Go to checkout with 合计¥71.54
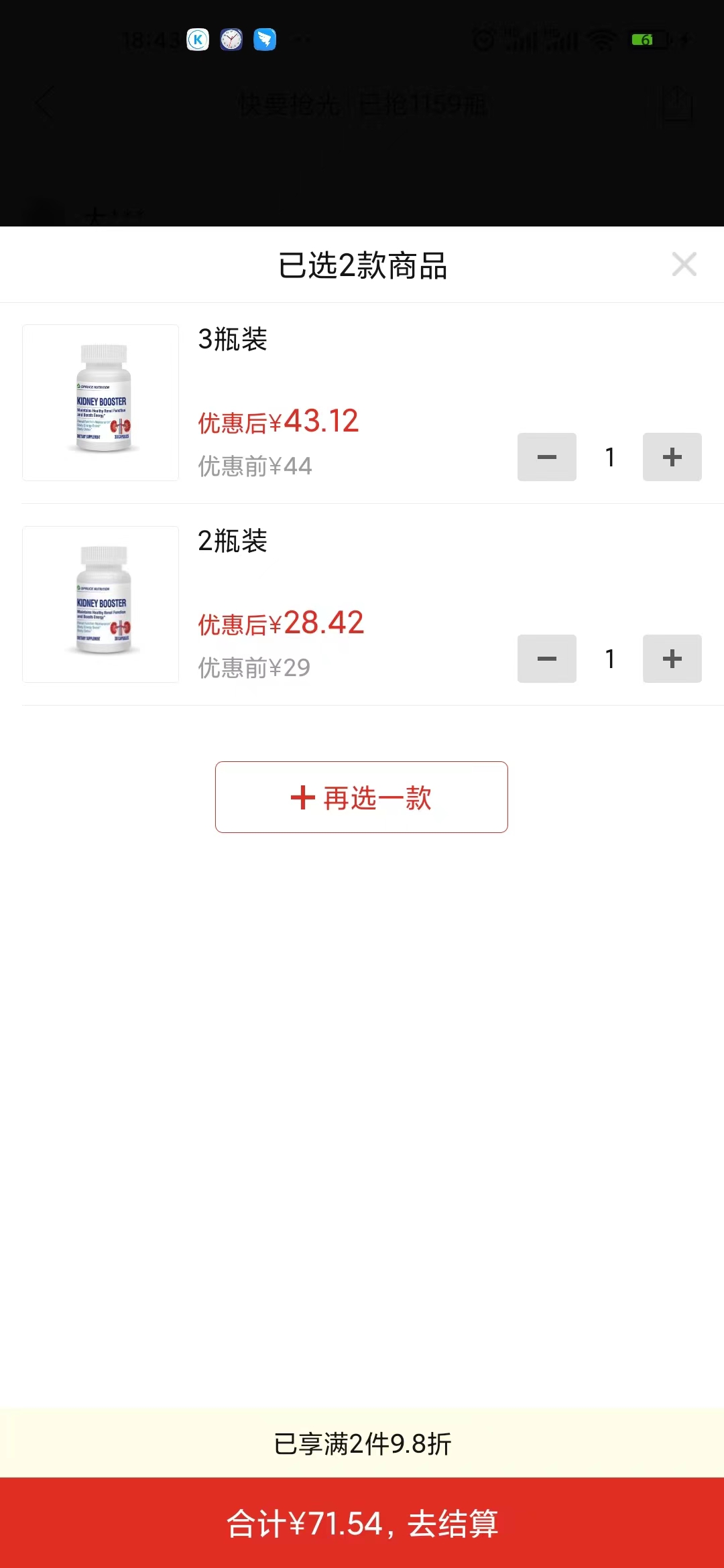Screen dimensions: 724x1568 coord(362,1523)
